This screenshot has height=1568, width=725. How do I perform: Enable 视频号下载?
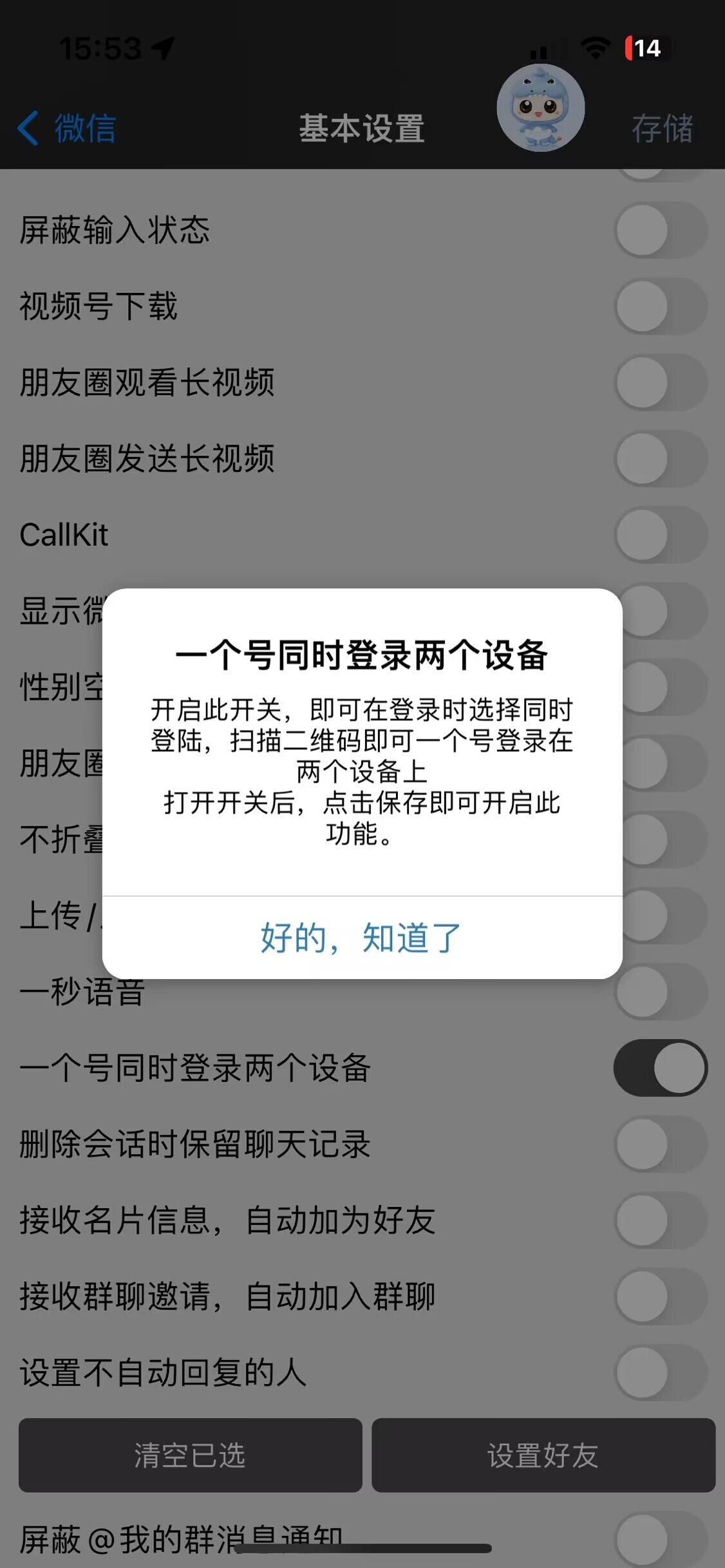pyautogui.click(x=661, y=306)
